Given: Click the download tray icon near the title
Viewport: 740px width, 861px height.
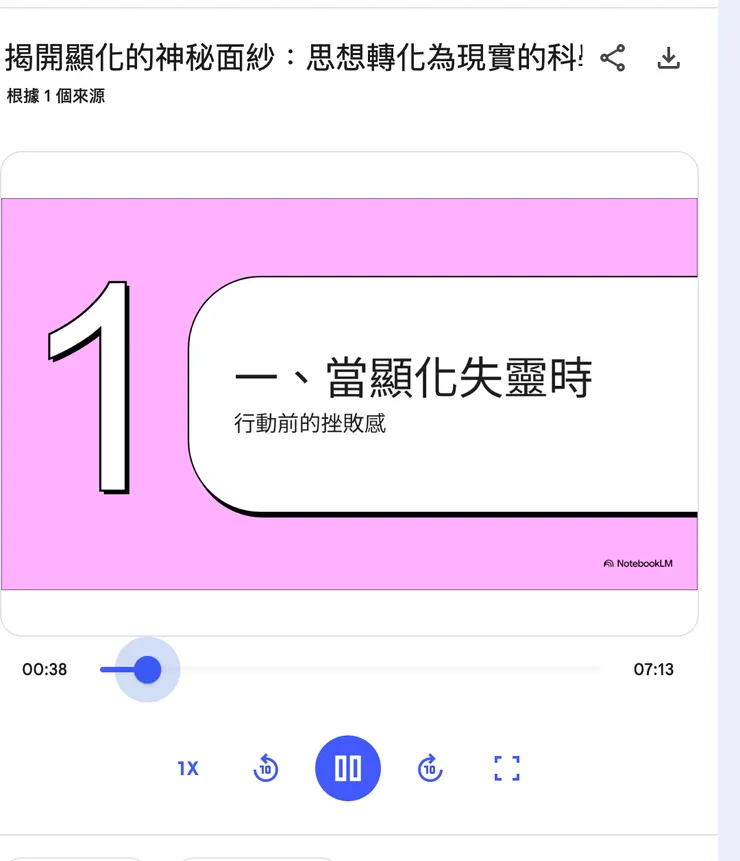Looking at the screenshot, I should point(668,59).
